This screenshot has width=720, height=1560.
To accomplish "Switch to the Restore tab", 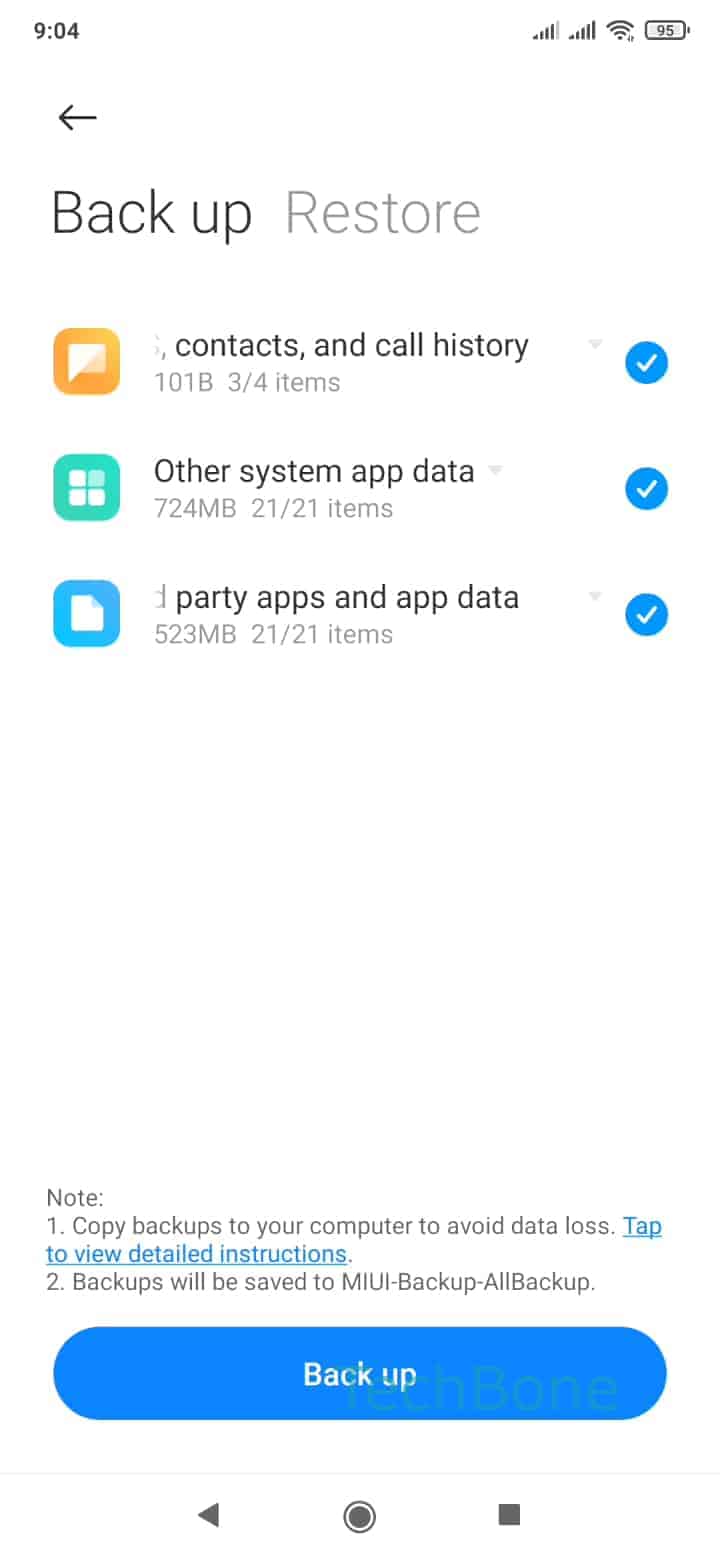I will pos(383,212).
